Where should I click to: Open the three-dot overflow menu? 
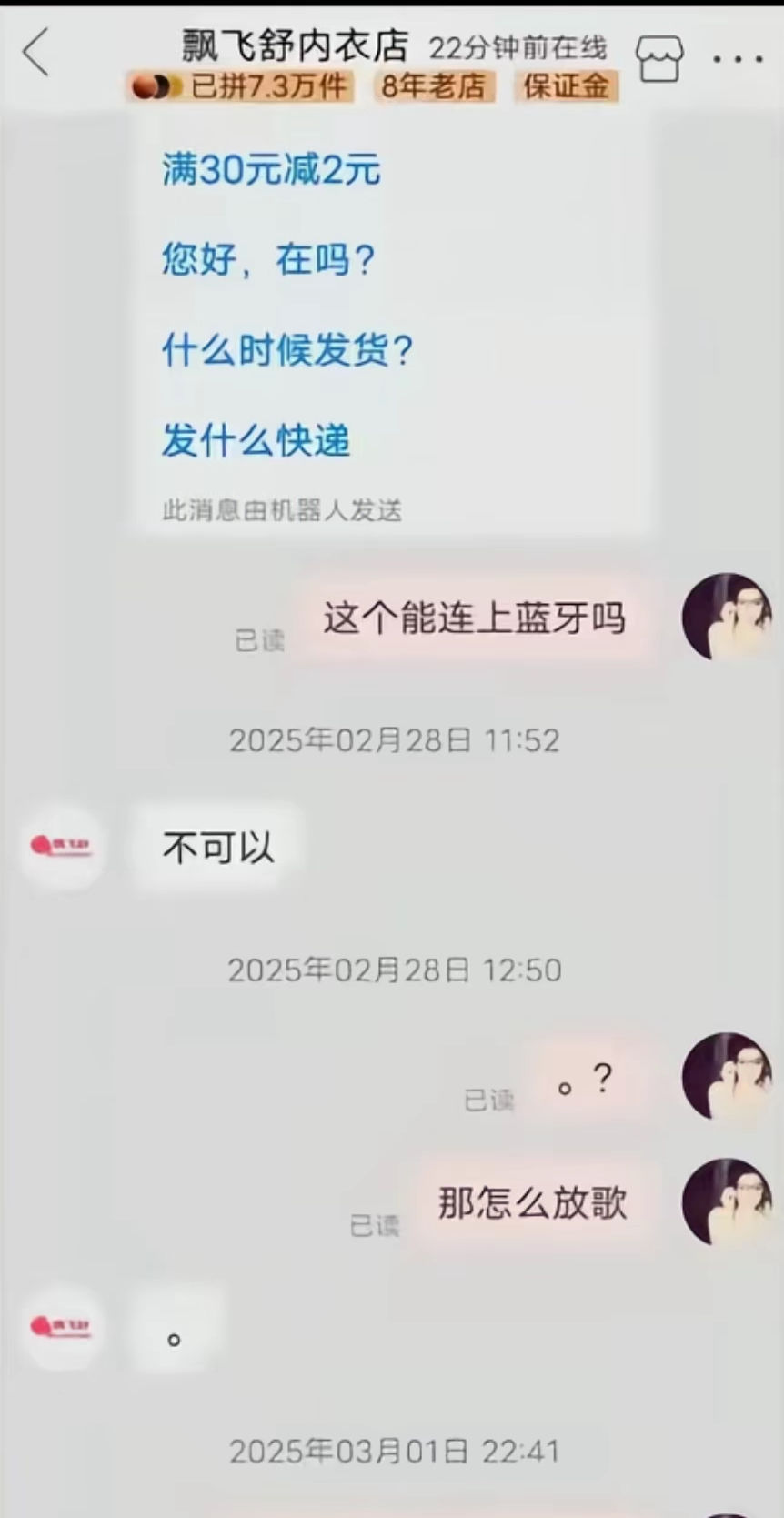(x=738, y=60)
